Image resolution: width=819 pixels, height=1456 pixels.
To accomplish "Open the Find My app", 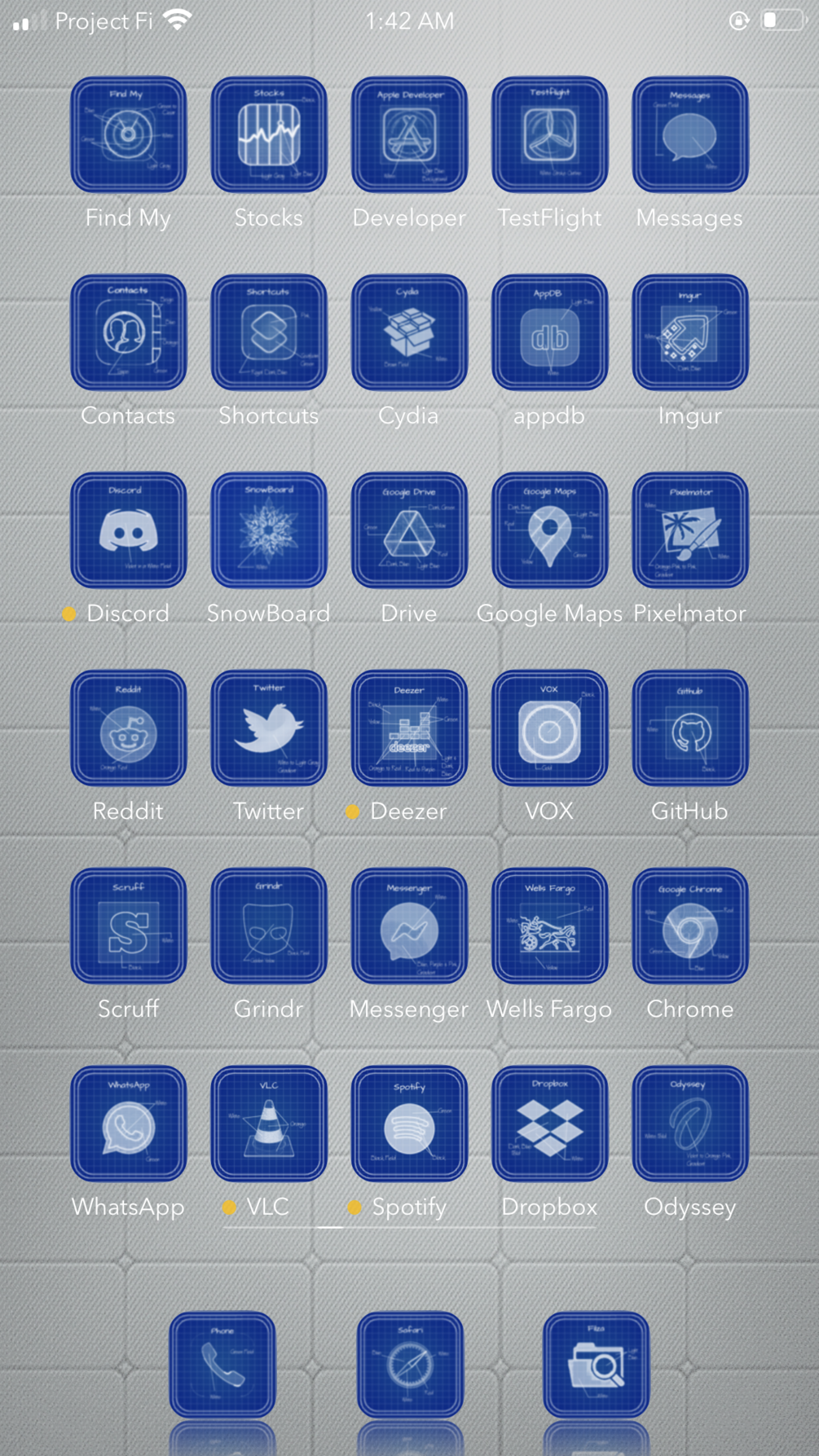I will 128,134.
